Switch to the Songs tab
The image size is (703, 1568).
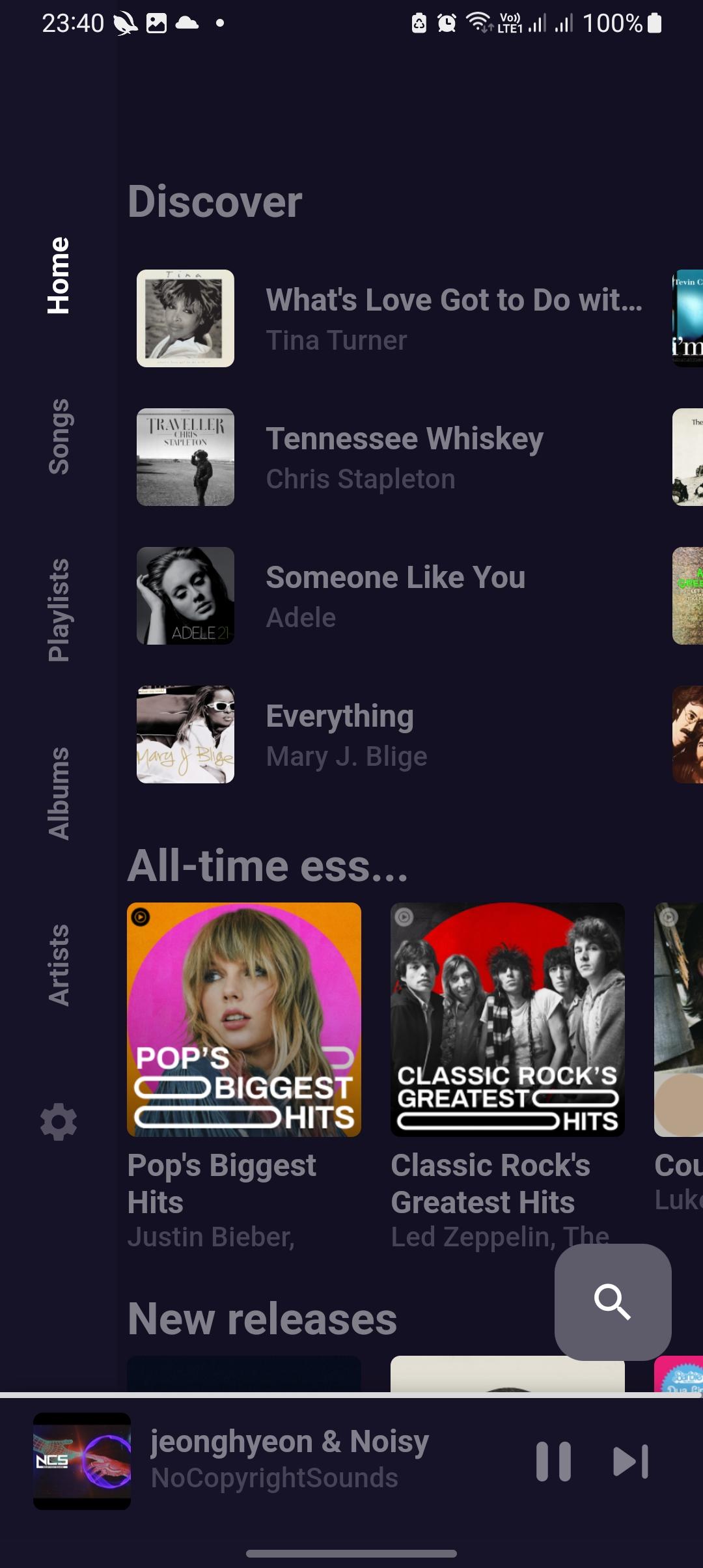point(59,436)
